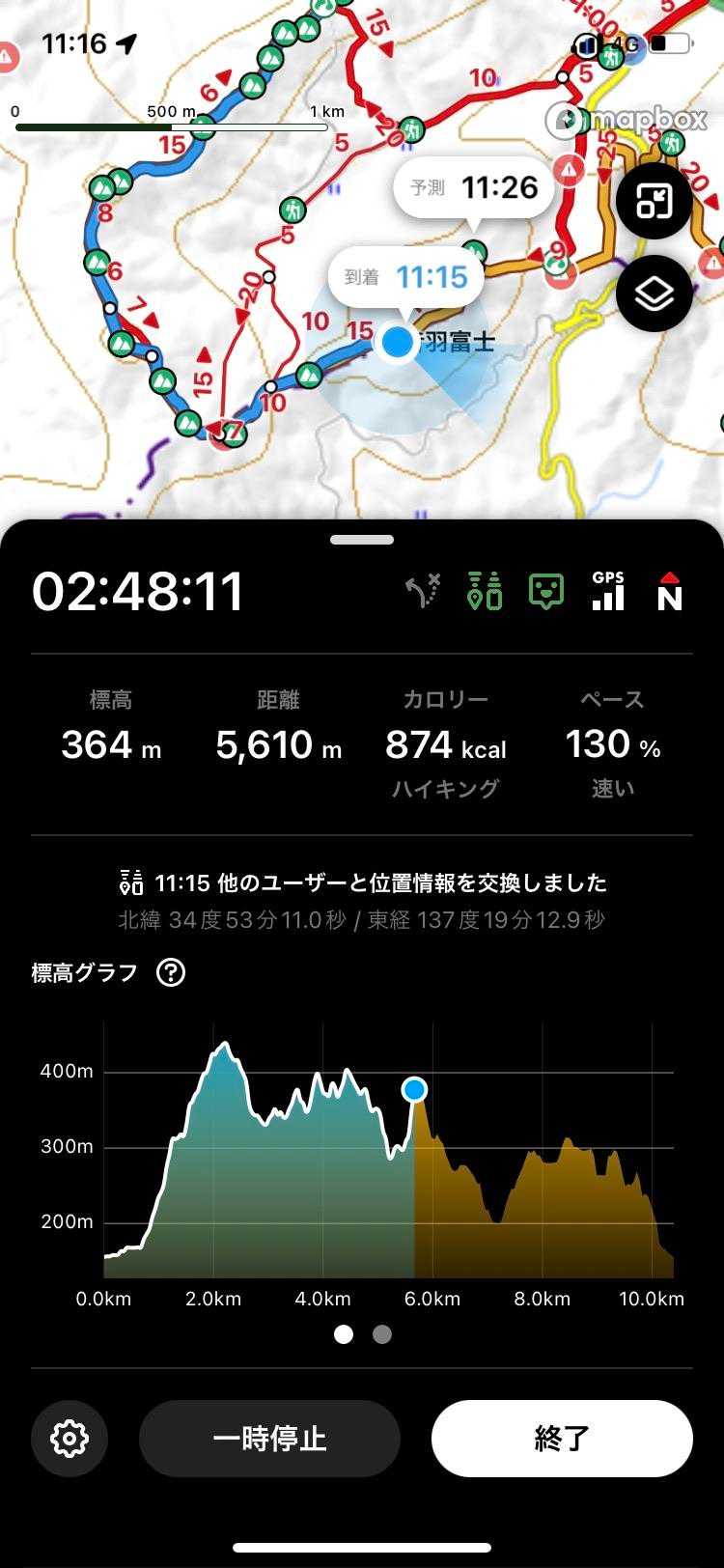Switch to the second graph page dot
Screen dimensions: 724x1568
[x=382, y=1334]
